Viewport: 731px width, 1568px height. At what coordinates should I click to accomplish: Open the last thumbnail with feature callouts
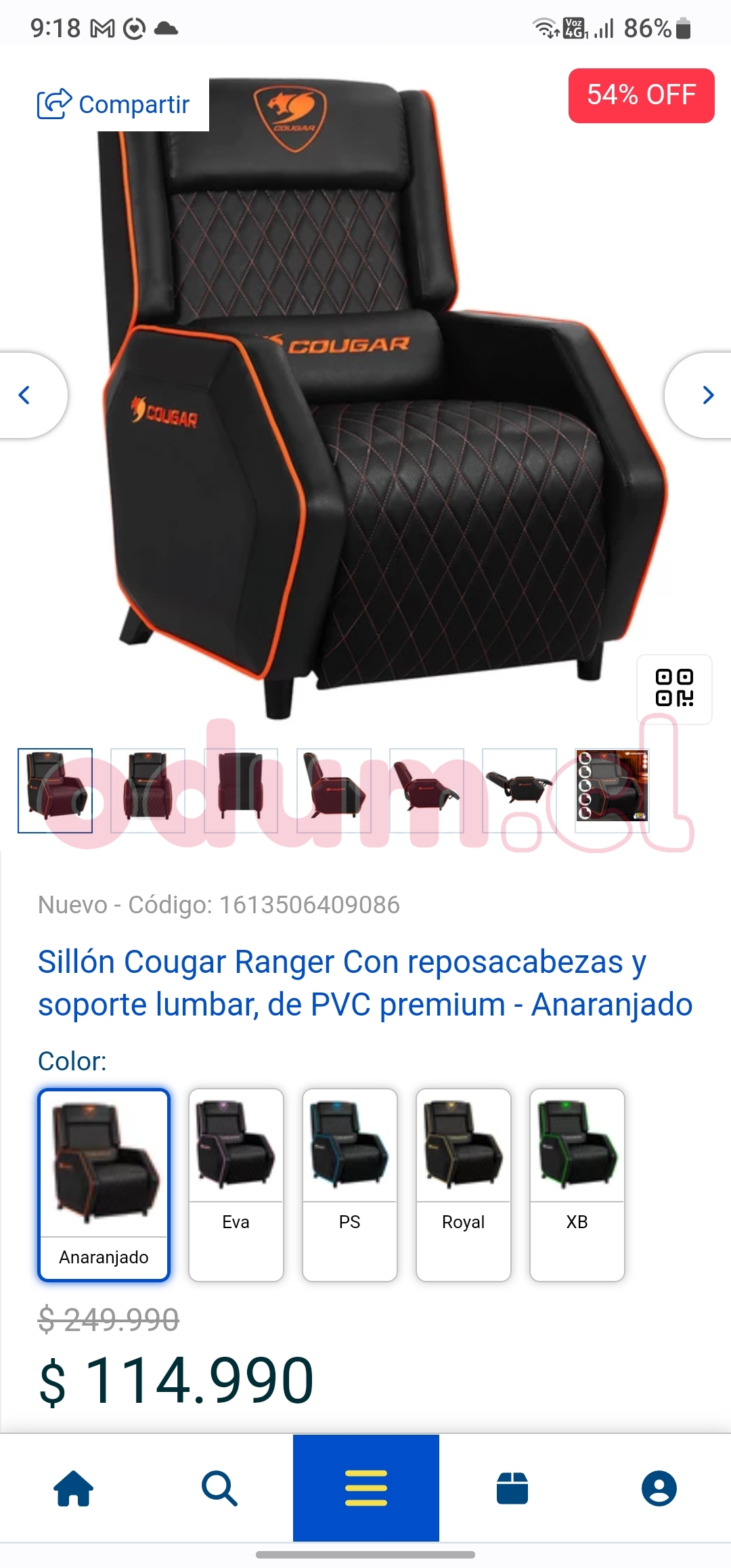coord(612,790)
